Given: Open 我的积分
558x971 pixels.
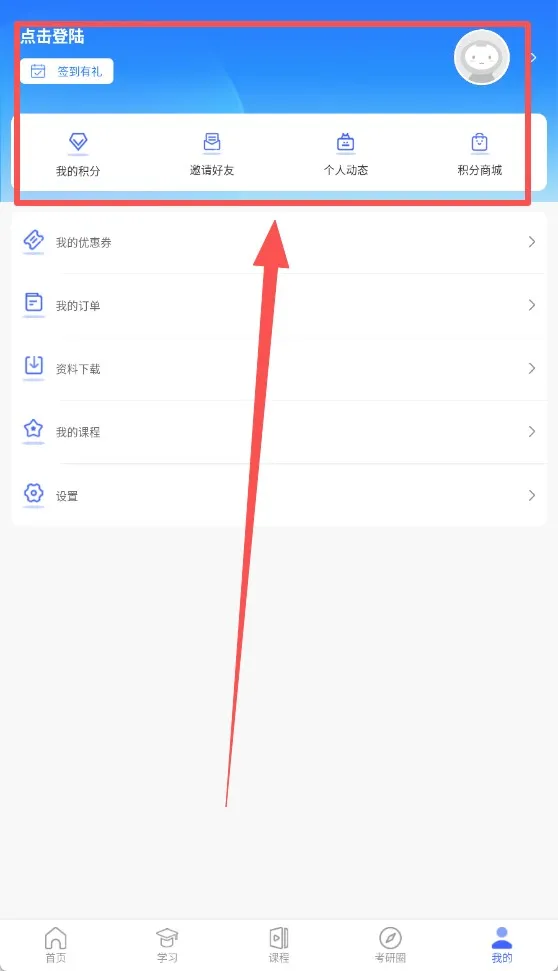Looking at the screenshot, I should (78, 154).
